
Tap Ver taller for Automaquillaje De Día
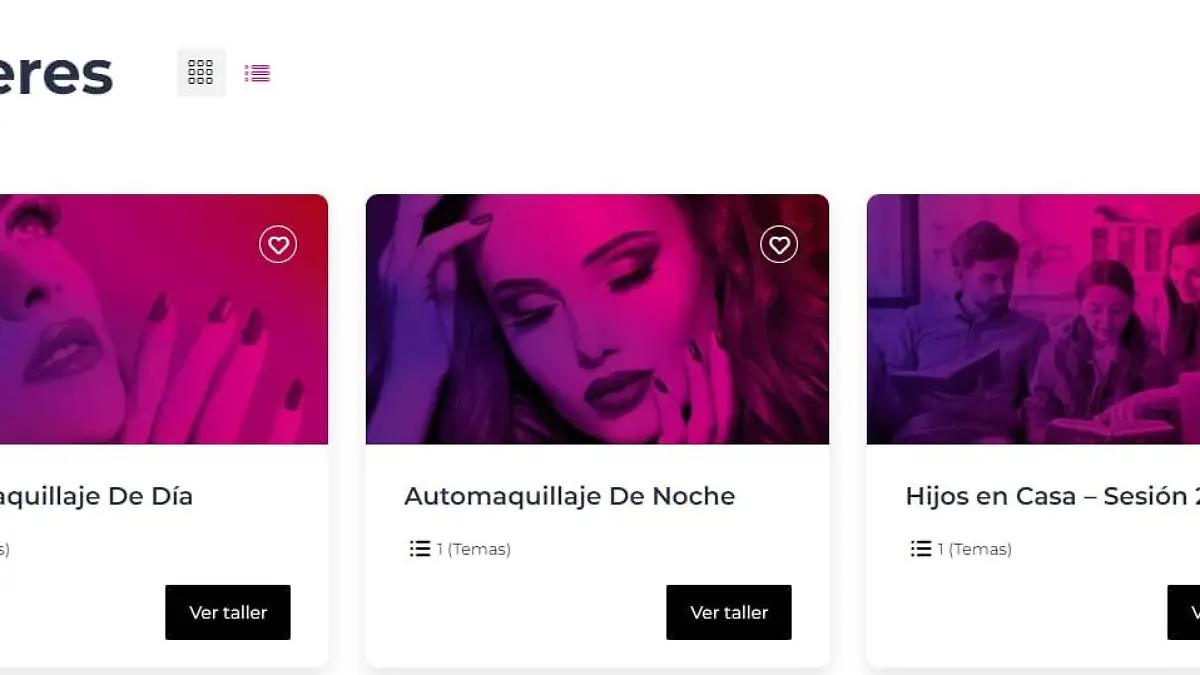click(228, 612)
